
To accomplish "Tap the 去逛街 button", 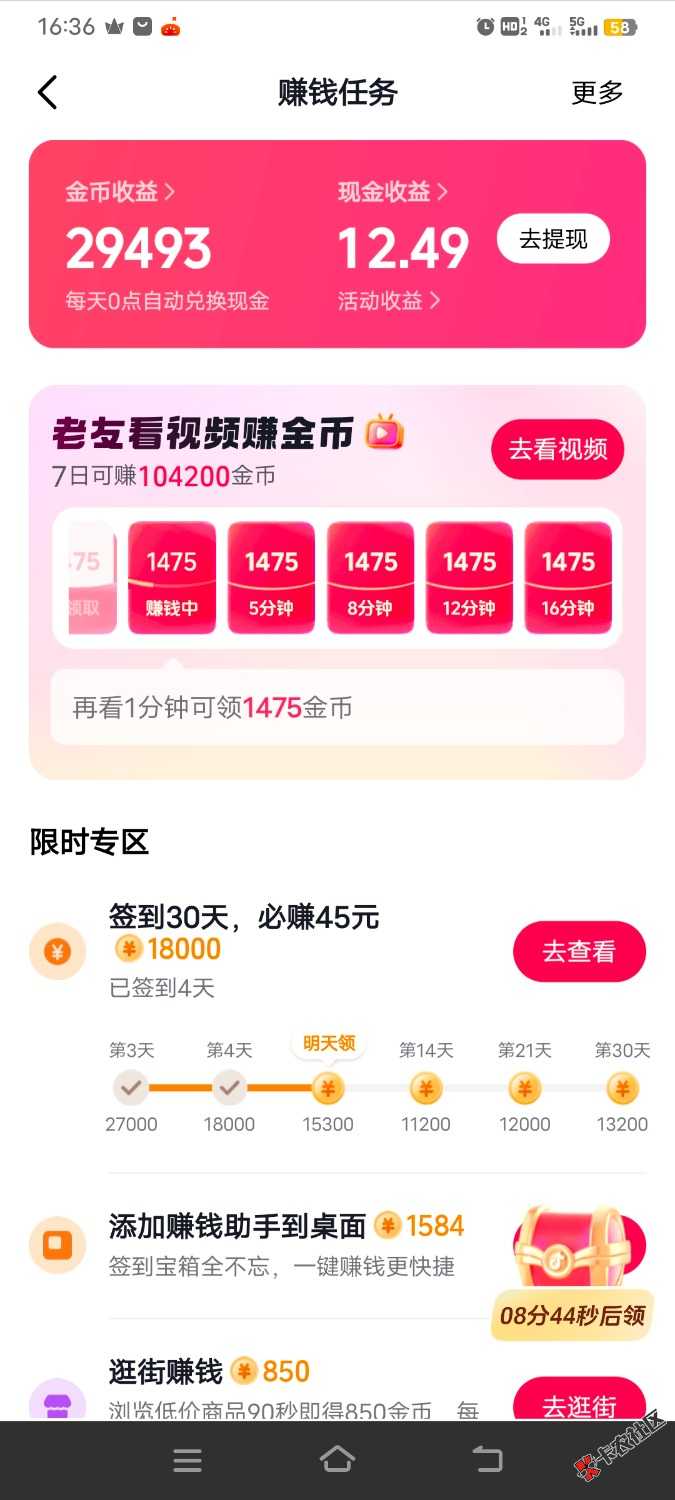I will [578, 1405].
